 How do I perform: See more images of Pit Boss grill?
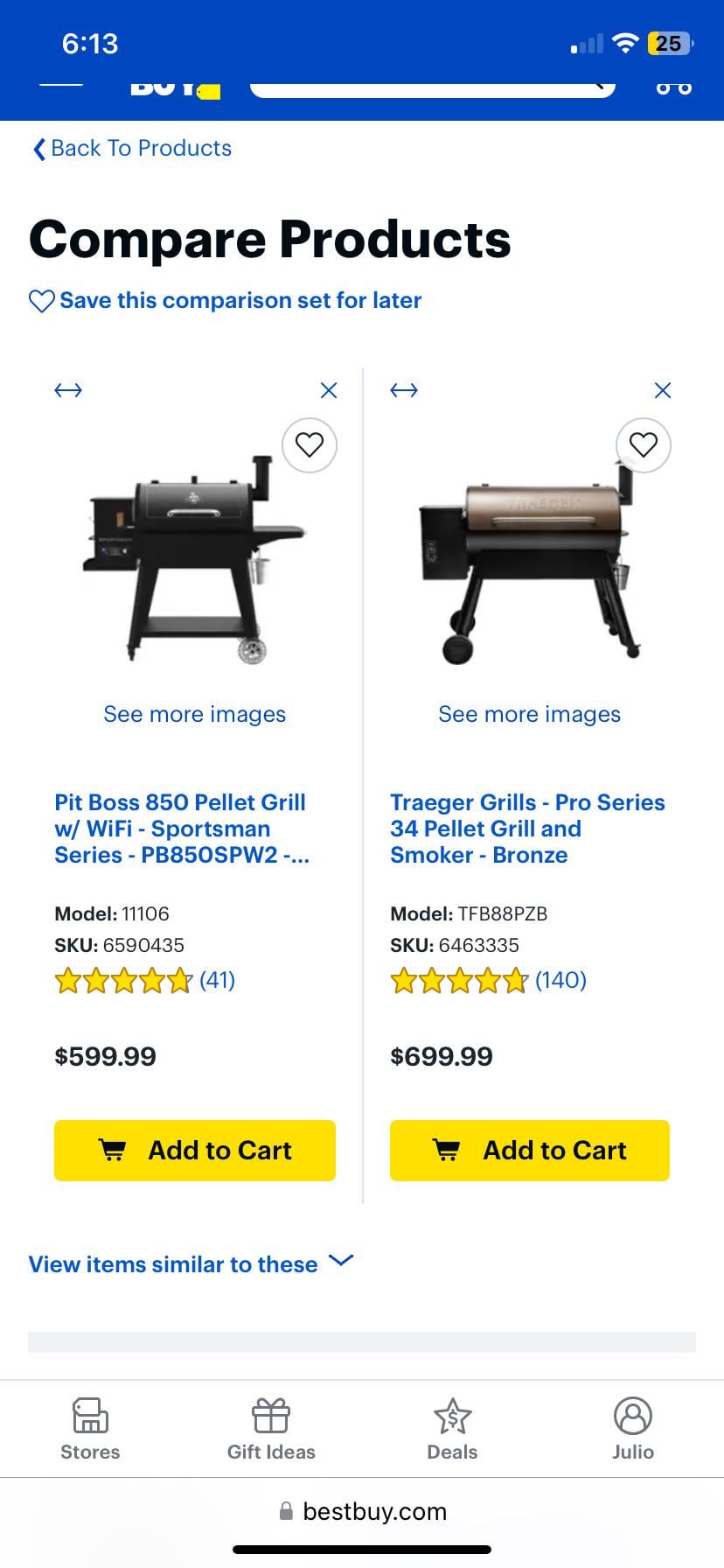click(x=194, y=715)
